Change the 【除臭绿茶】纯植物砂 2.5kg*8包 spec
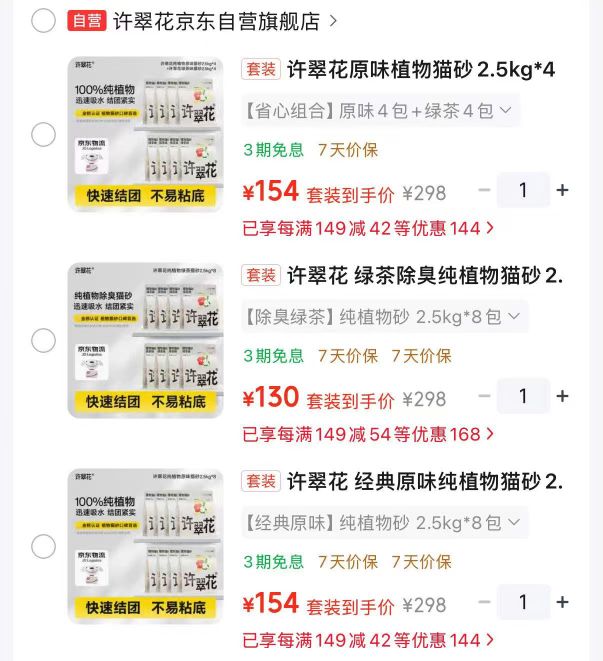Image resolution: width=603 pixels, height=661 pixels. click(385, 317)
